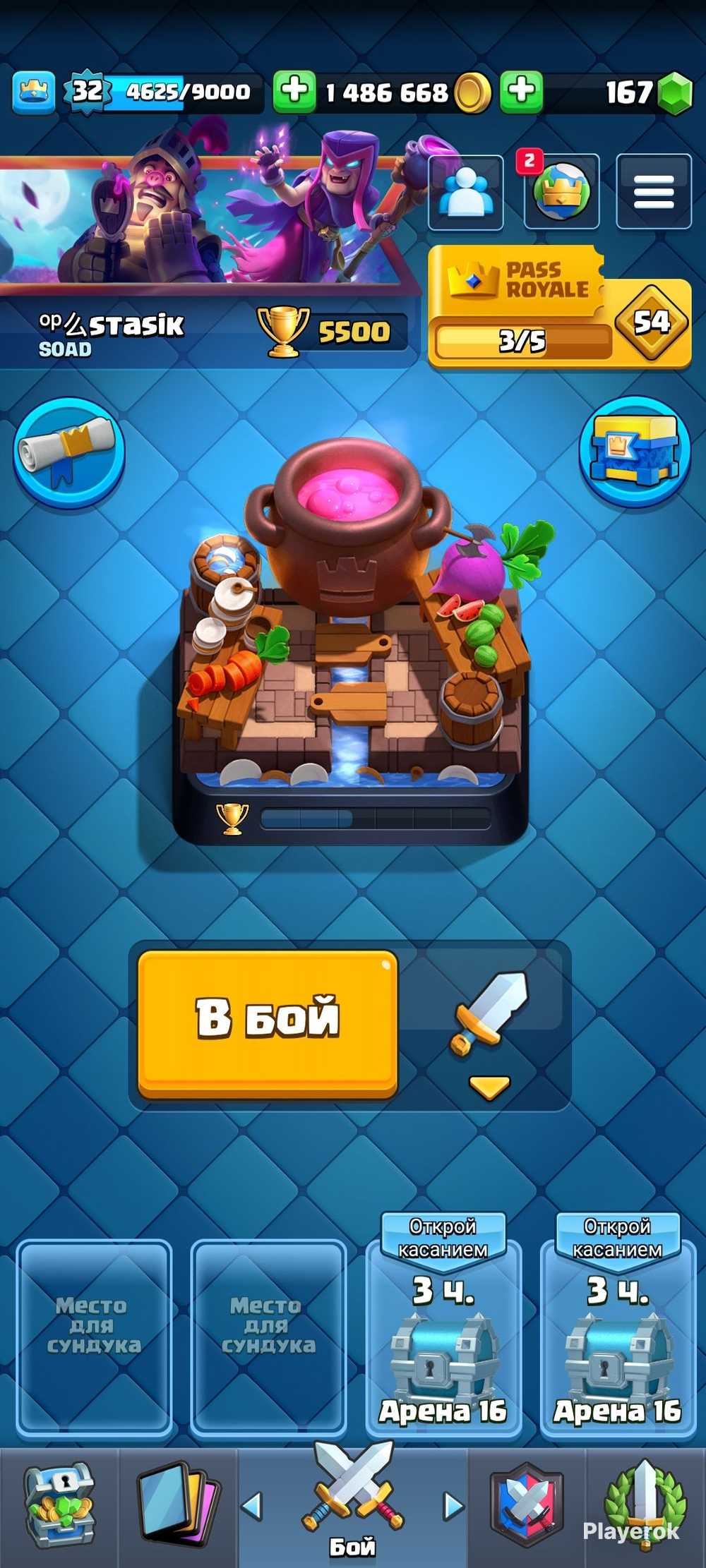Viewport: 706px width, 1568px height.
Task: Open the hamburger menu
Action: (653, 191)
